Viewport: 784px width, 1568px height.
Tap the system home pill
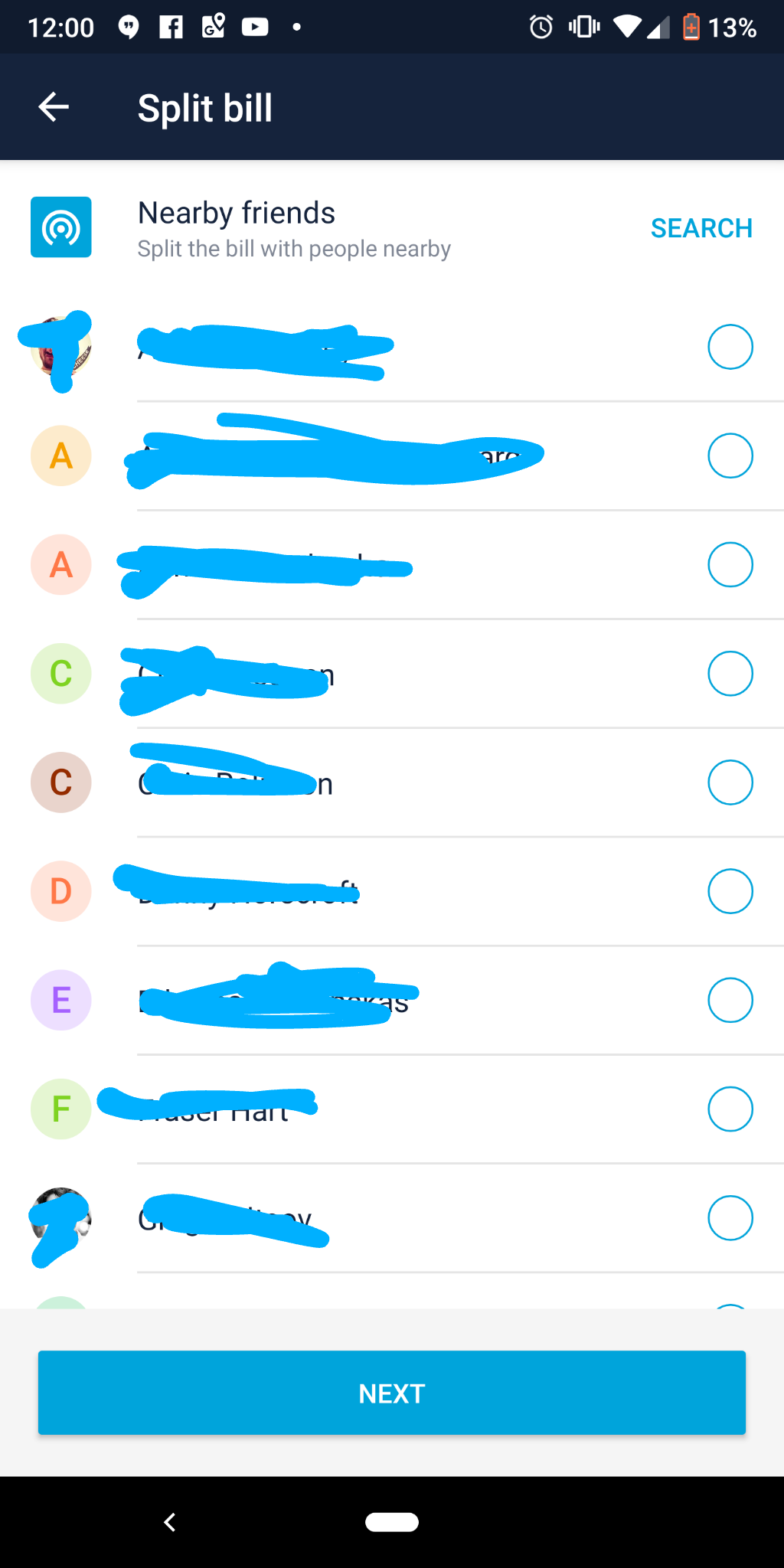(392, 1522)
